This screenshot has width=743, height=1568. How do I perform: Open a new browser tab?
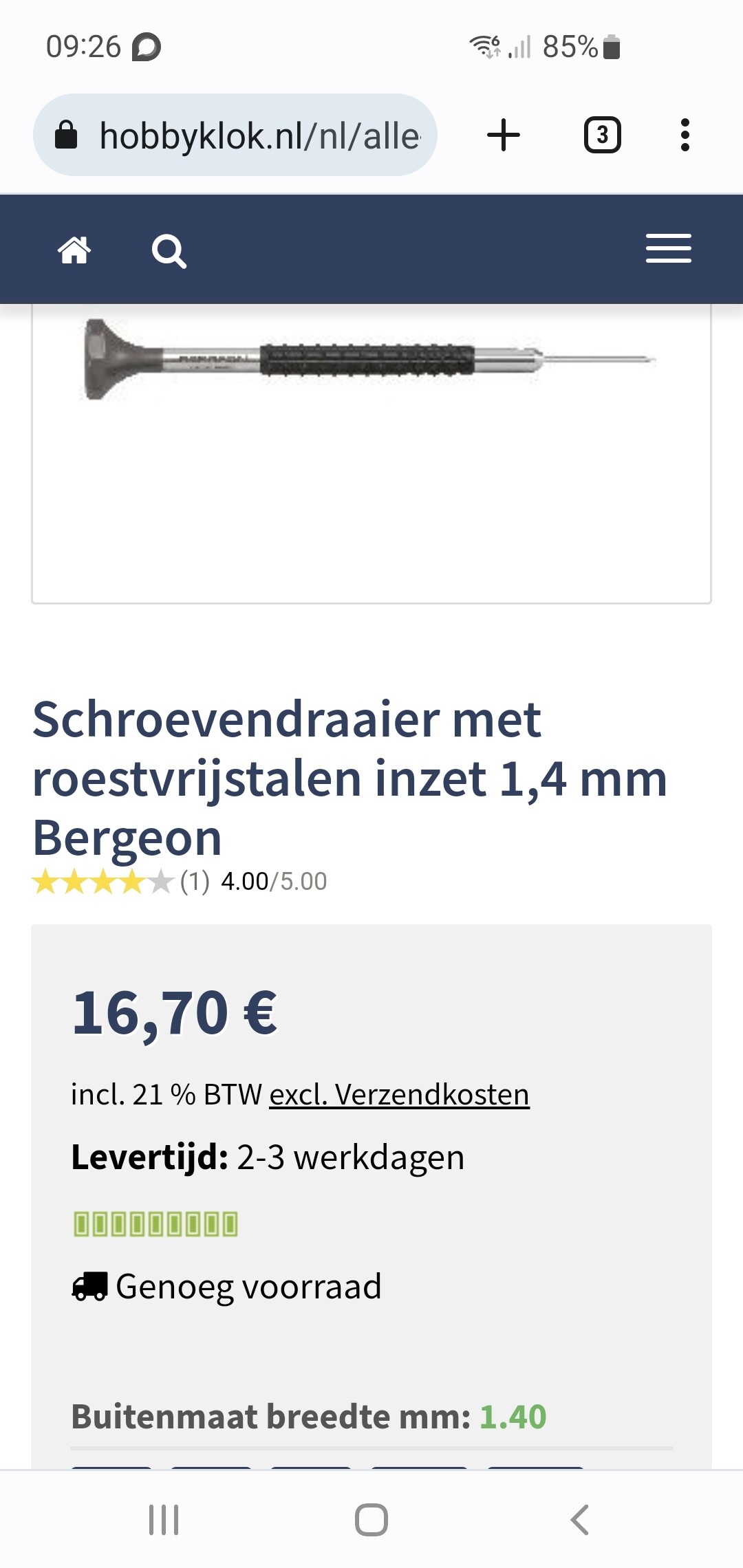504,135
